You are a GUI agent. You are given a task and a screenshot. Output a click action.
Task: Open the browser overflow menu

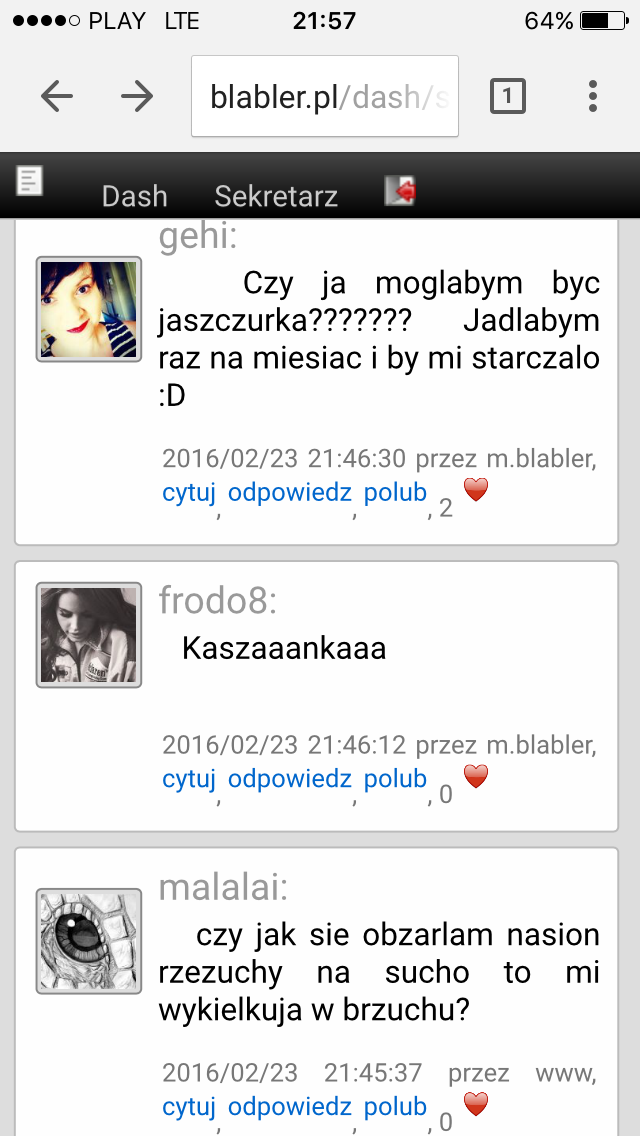coord(593,96)
